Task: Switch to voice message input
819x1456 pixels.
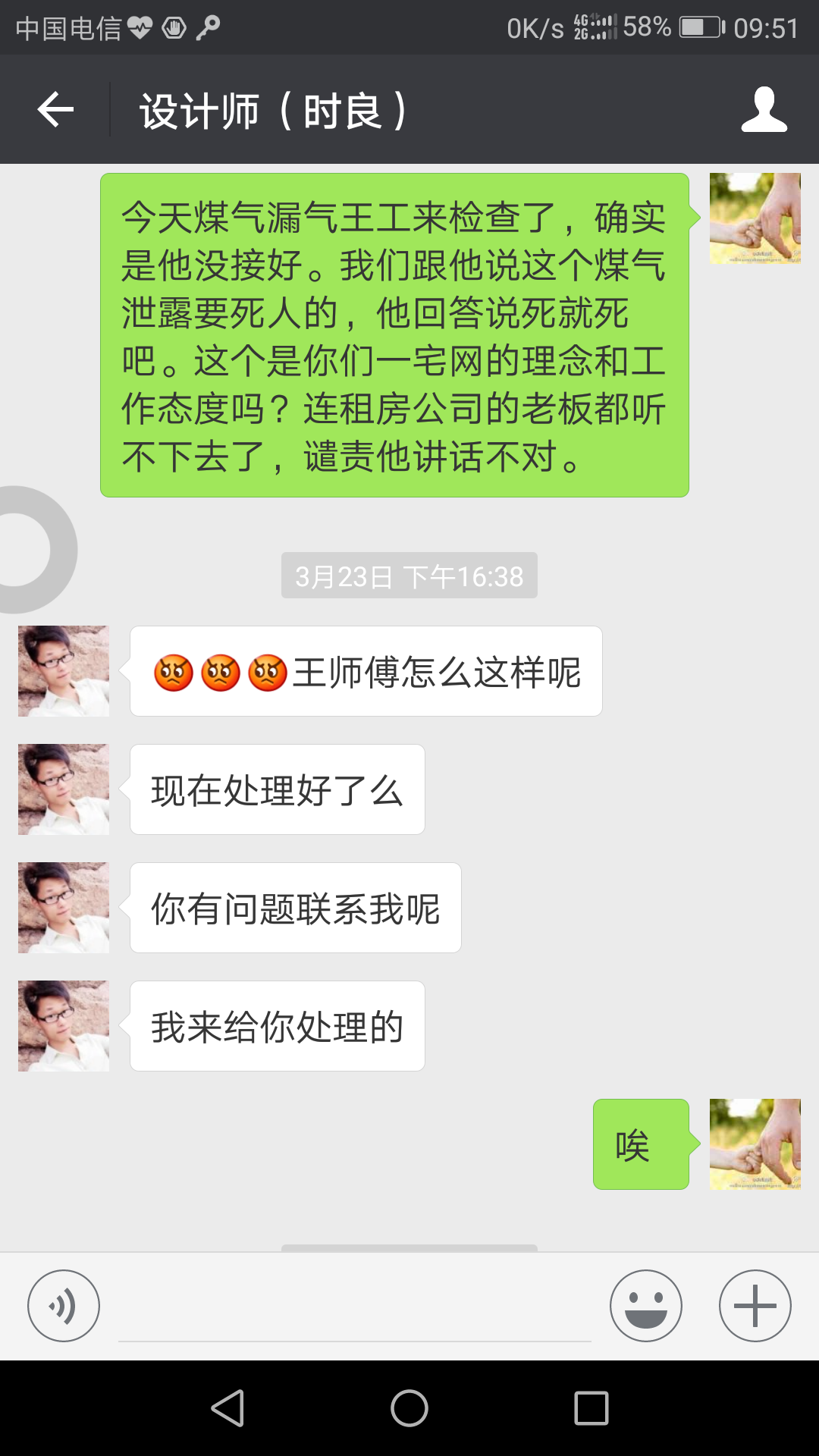Action: point(64,1305)
